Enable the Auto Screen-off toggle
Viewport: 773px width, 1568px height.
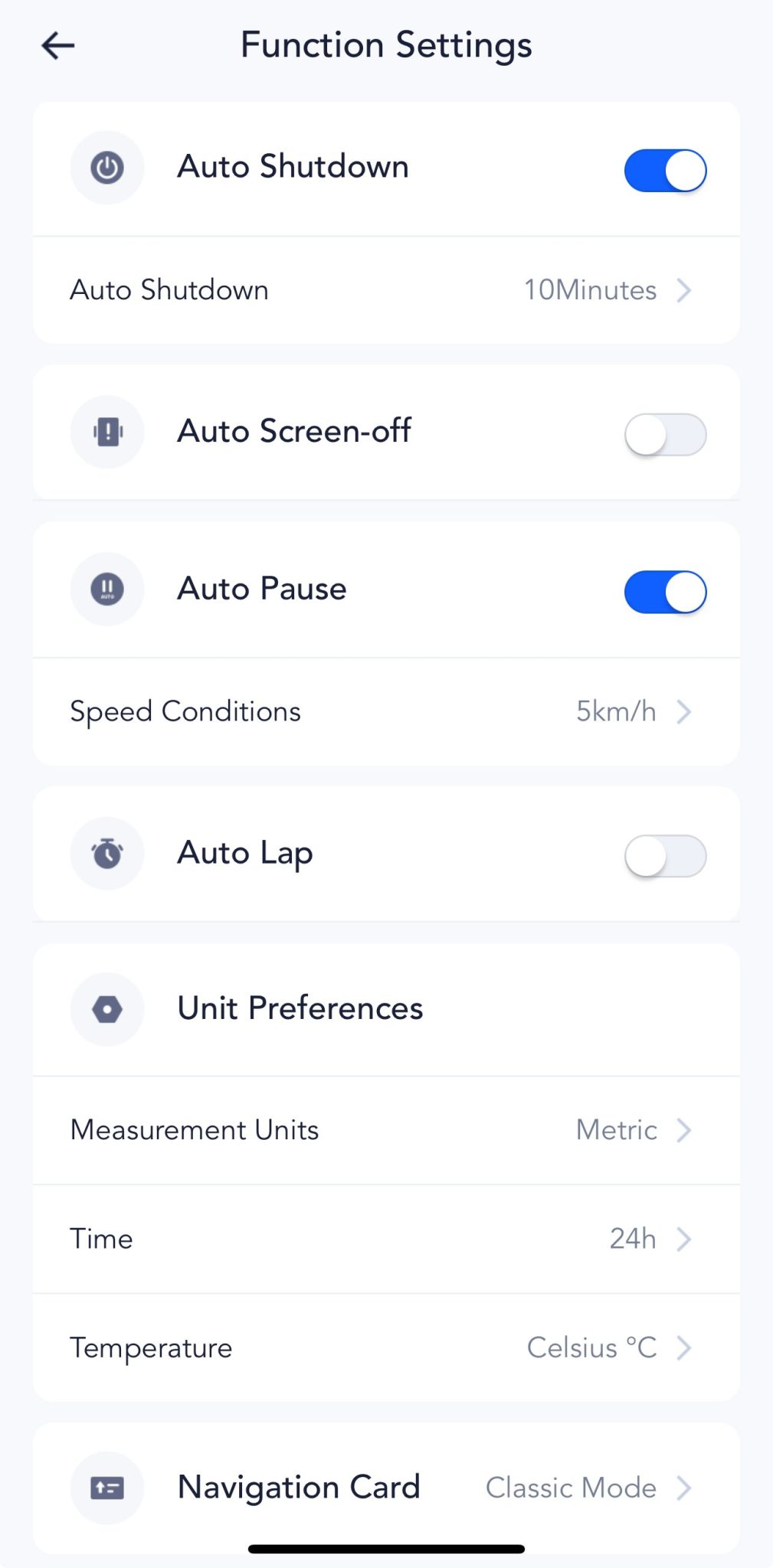[664, 434]
